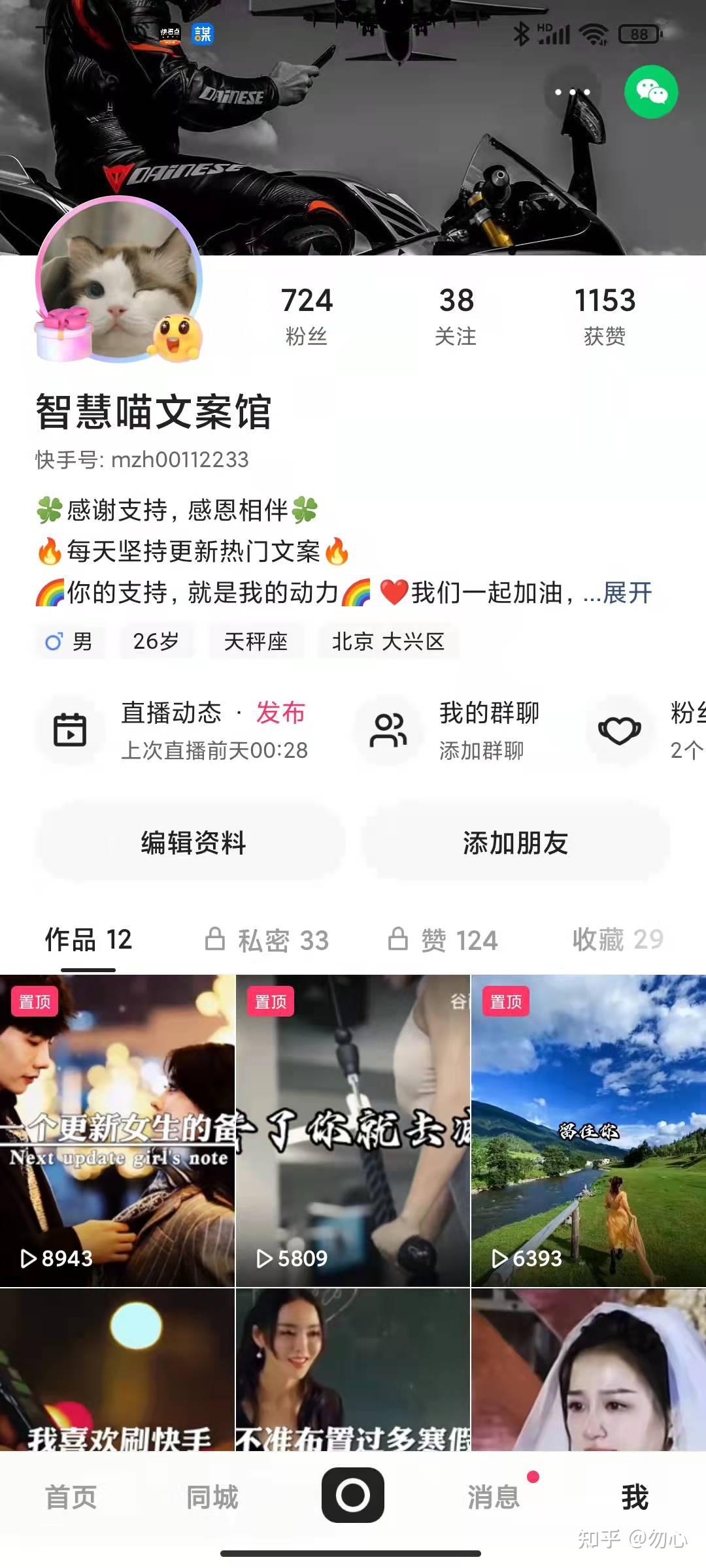
Task: Click the 编辑资料 button
Action: (193, 843)
